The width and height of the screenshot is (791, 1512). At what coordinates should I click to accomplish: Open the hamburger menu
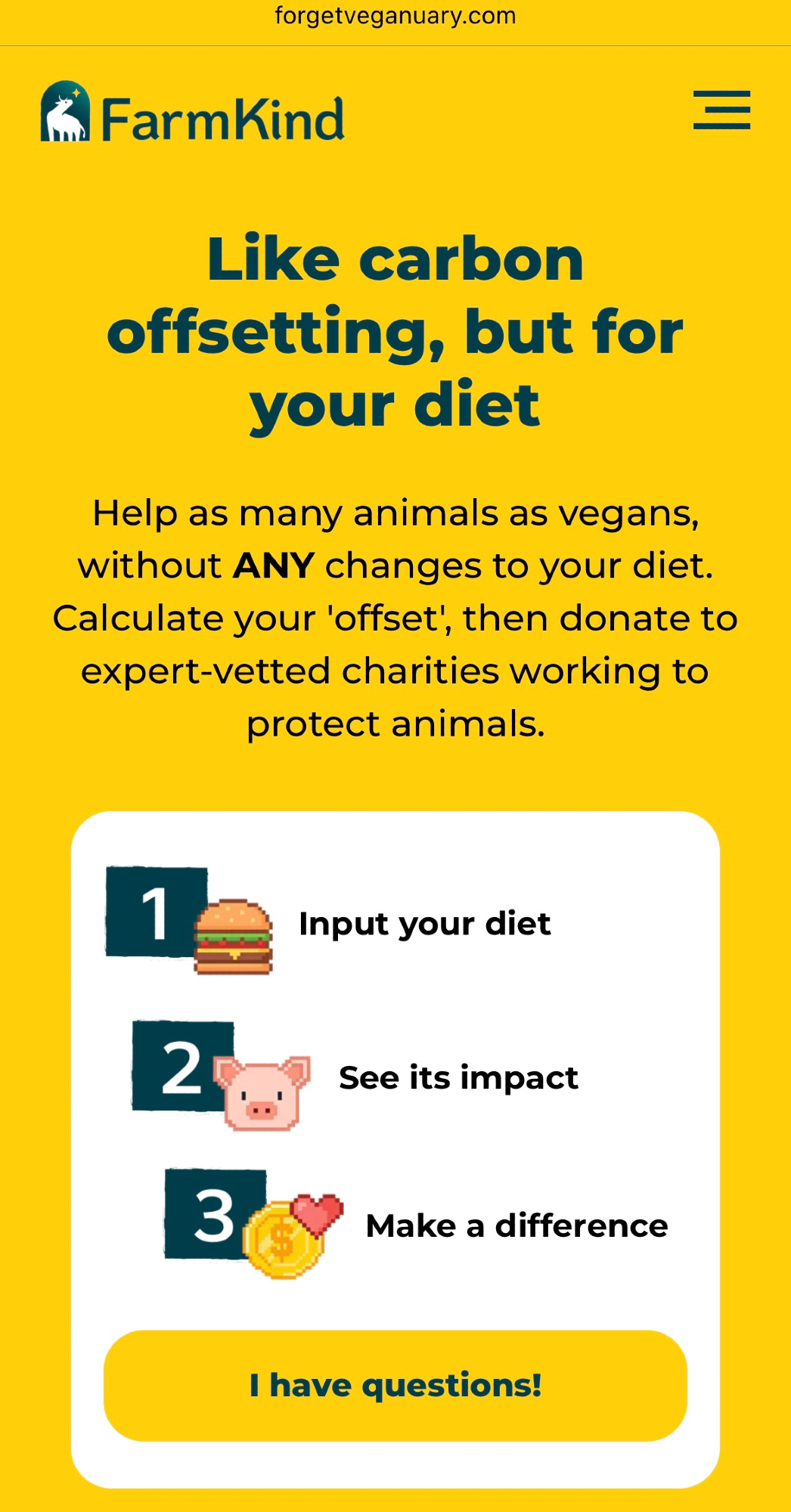[x=721, y=110]
